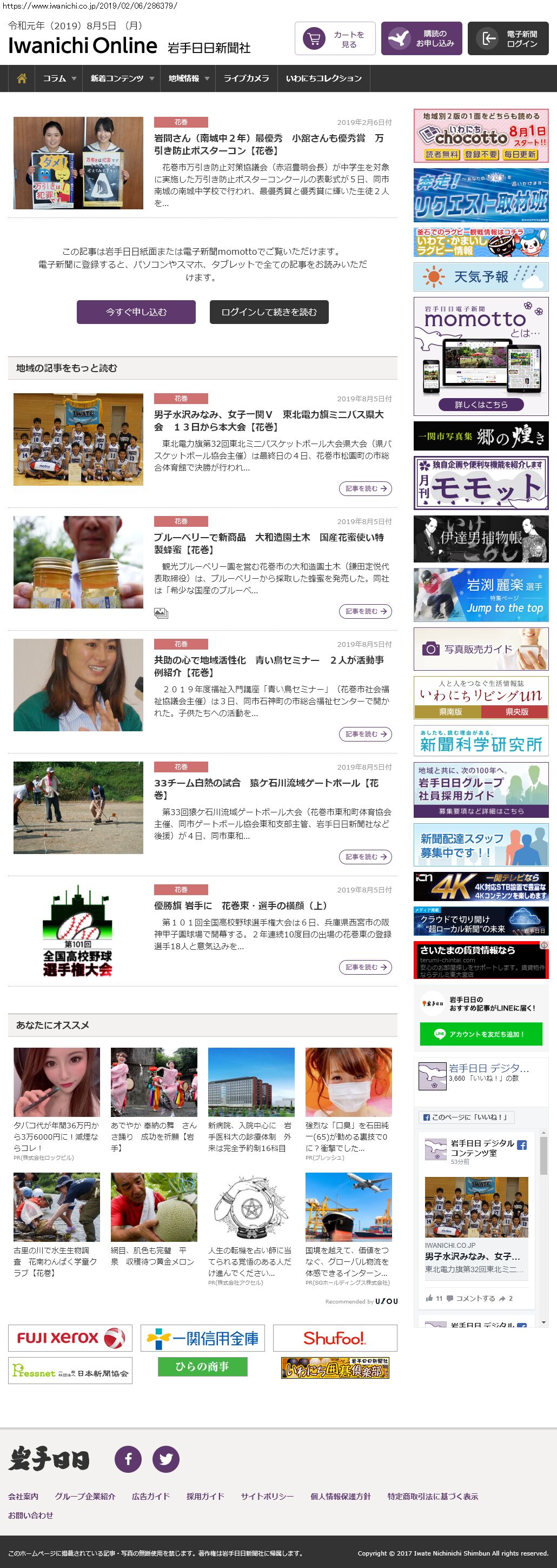Log in with 電子新聞ログイン
This screenshot has width=557, height=1568.
pyautogui.click(x=508, y=39)
